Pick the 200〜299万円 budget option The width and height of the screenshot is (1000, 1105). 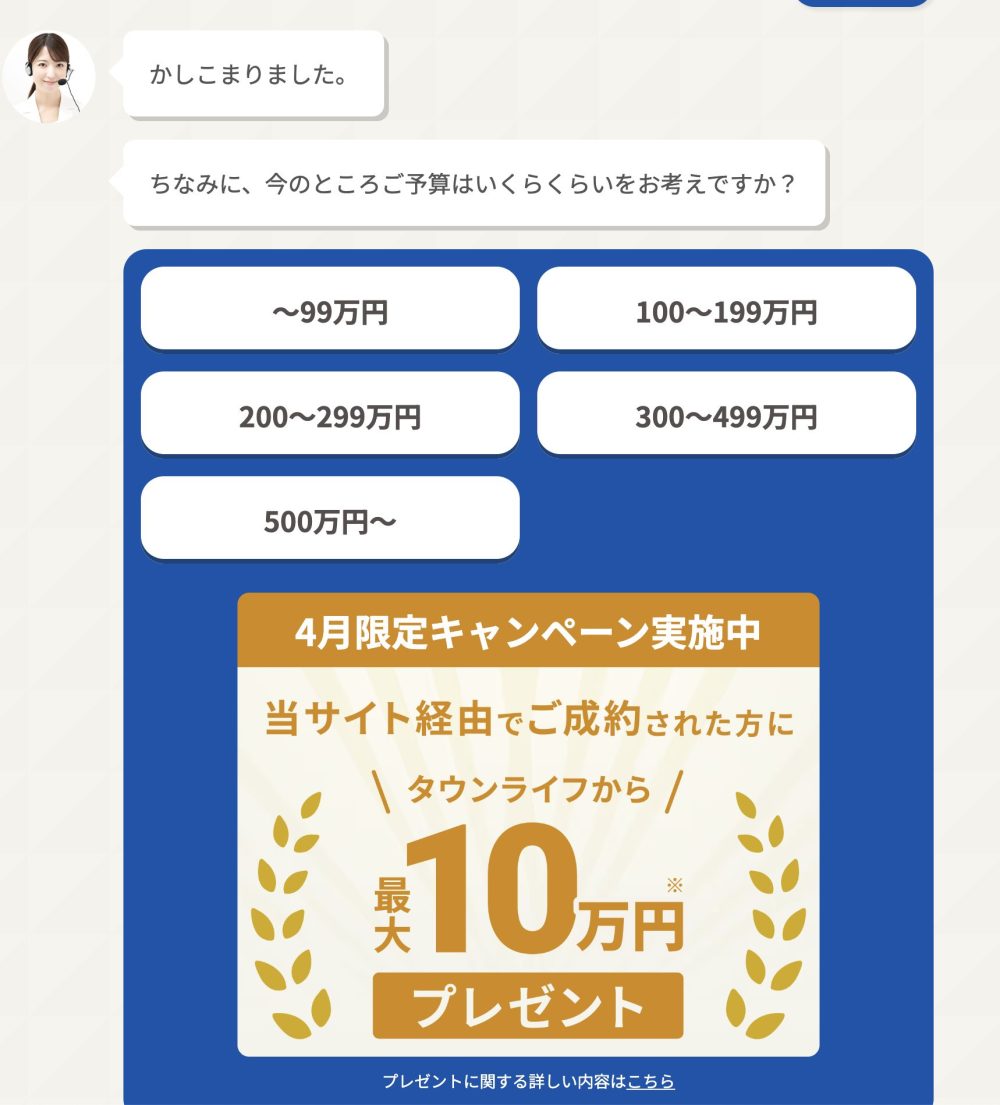pos(330,414)
